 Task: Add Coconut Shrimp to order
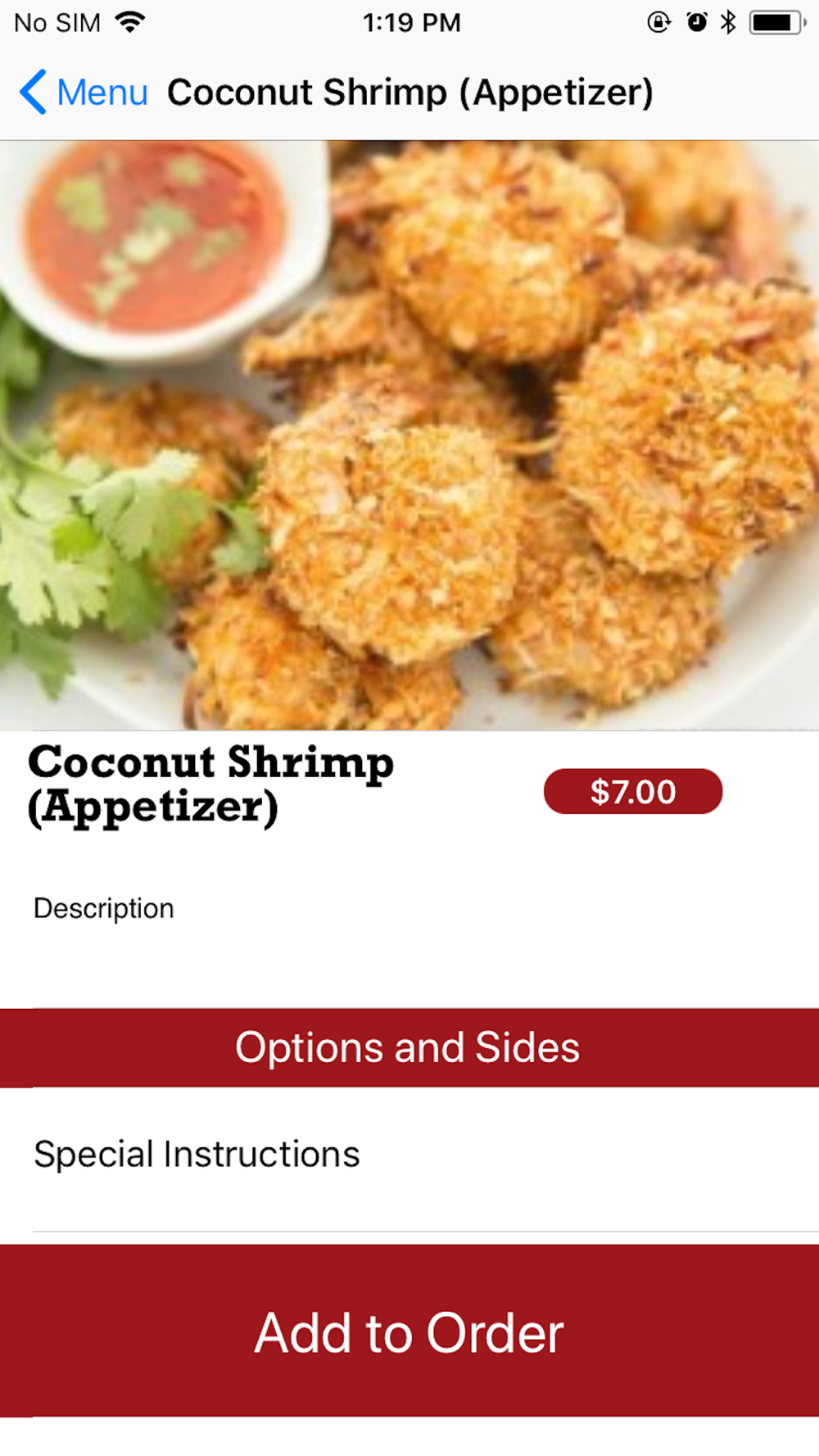[409, 1332]
